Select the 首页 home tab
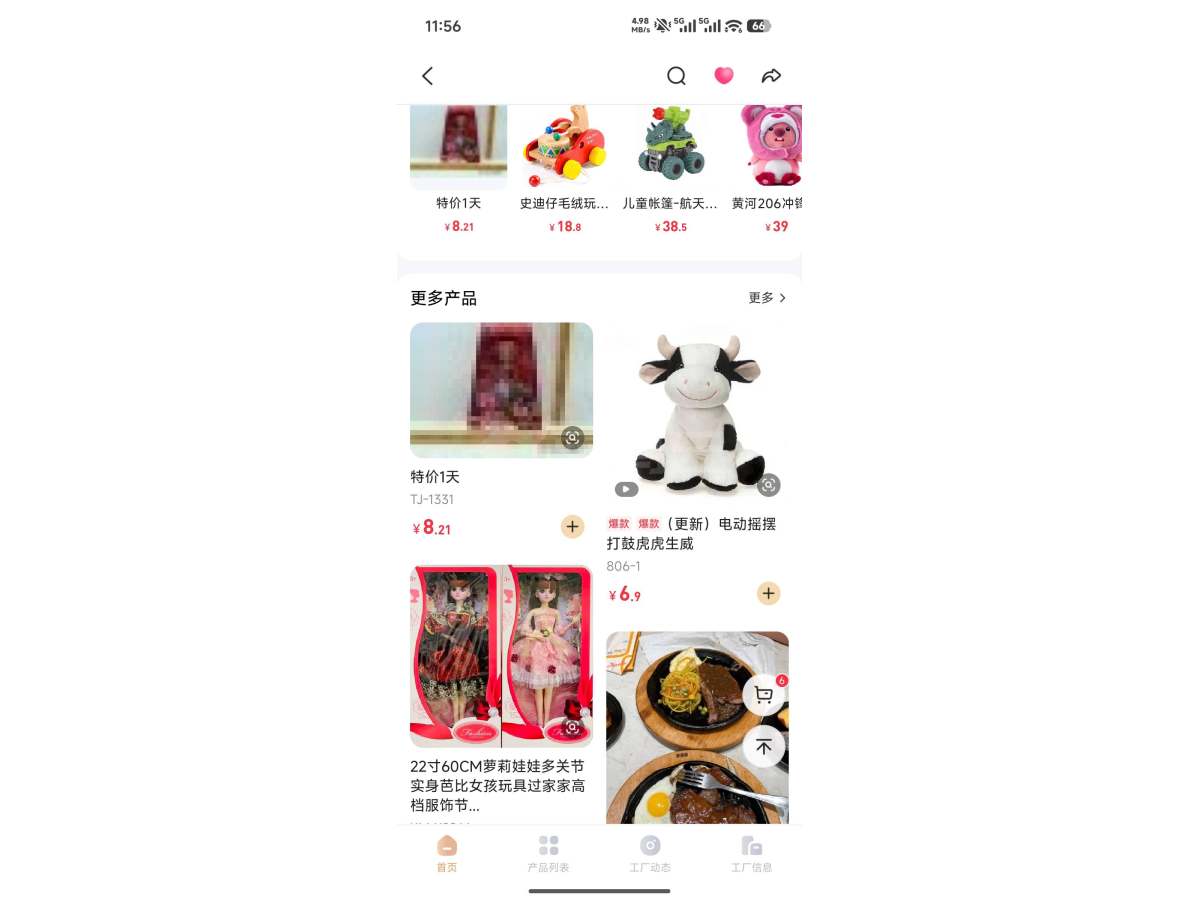 447,853
